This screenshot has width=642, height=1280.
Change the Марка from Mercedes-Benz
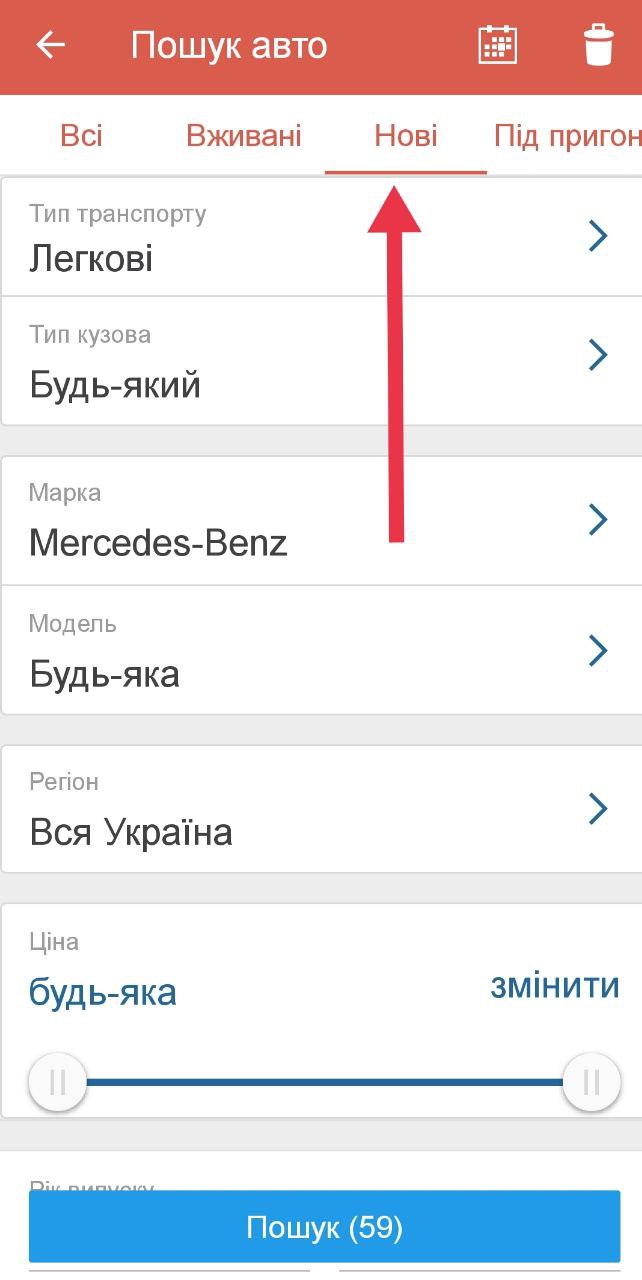[321, 520]
